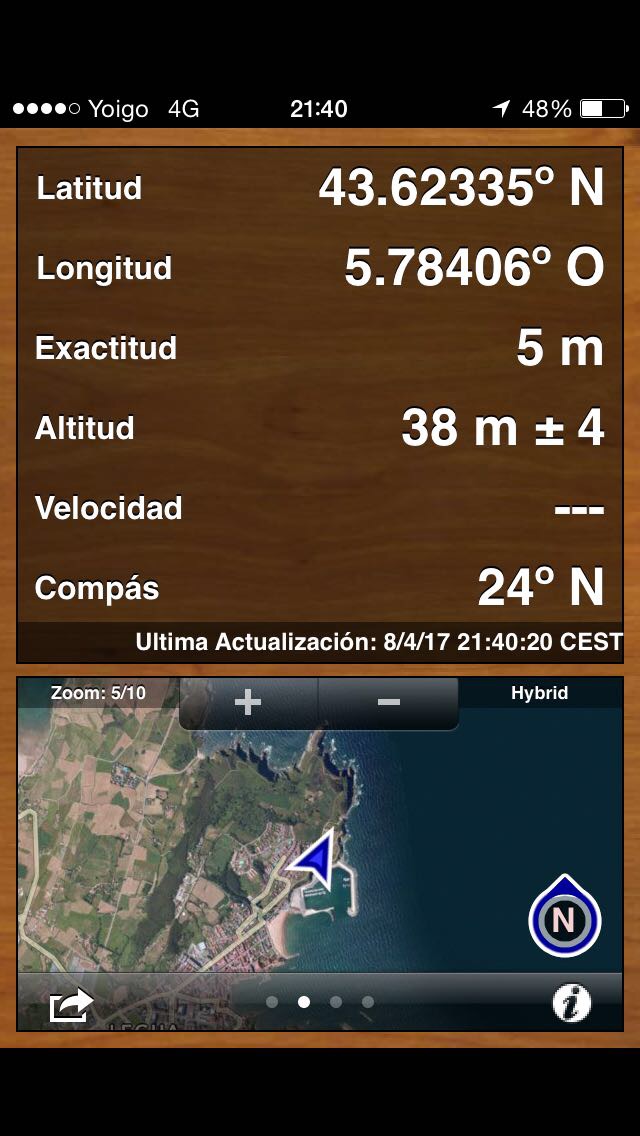
Task: Zoom out the map with minus button
Action: pos(388,702)
